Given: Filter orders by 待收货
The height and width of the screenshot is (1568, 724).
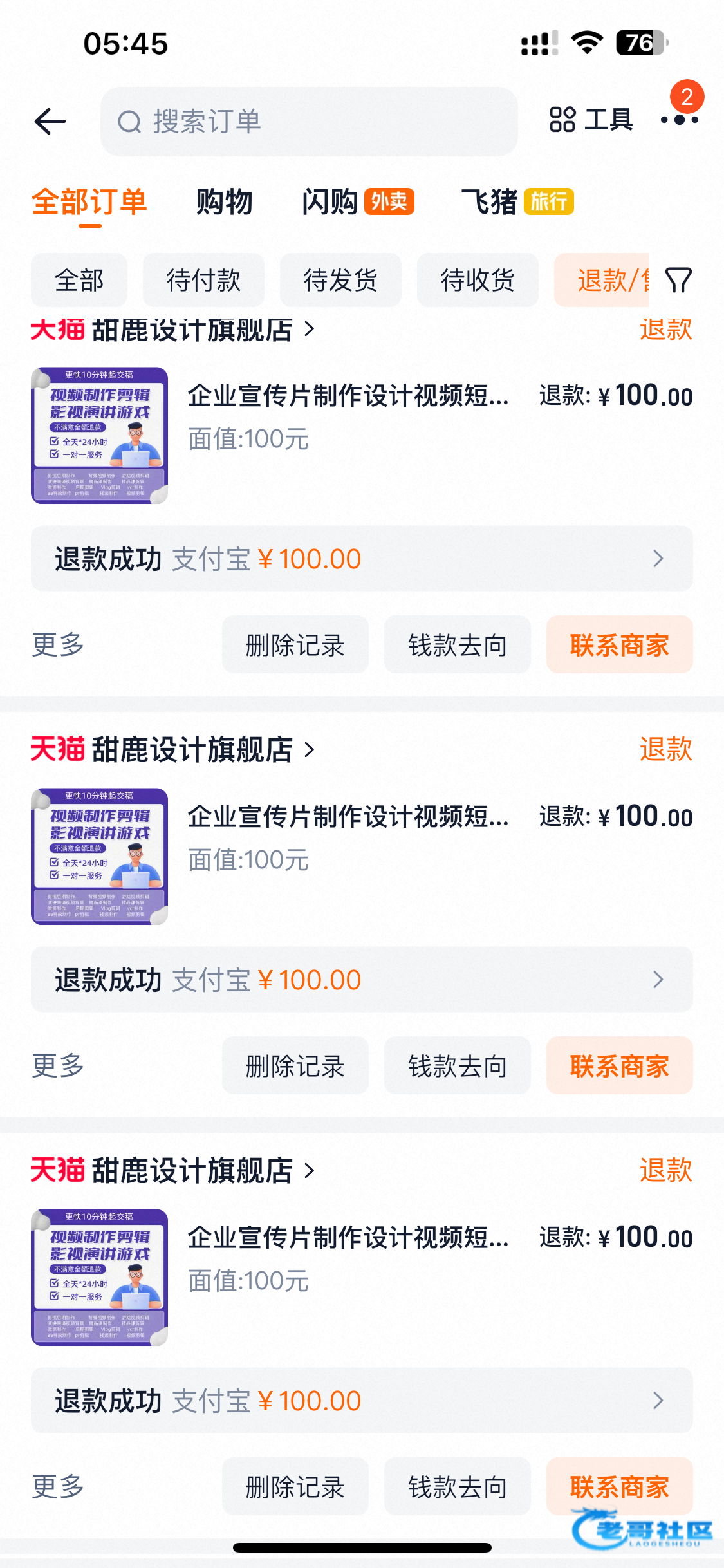Looking at the screenshot, I should pyautogui.click(x=478, y=280).
